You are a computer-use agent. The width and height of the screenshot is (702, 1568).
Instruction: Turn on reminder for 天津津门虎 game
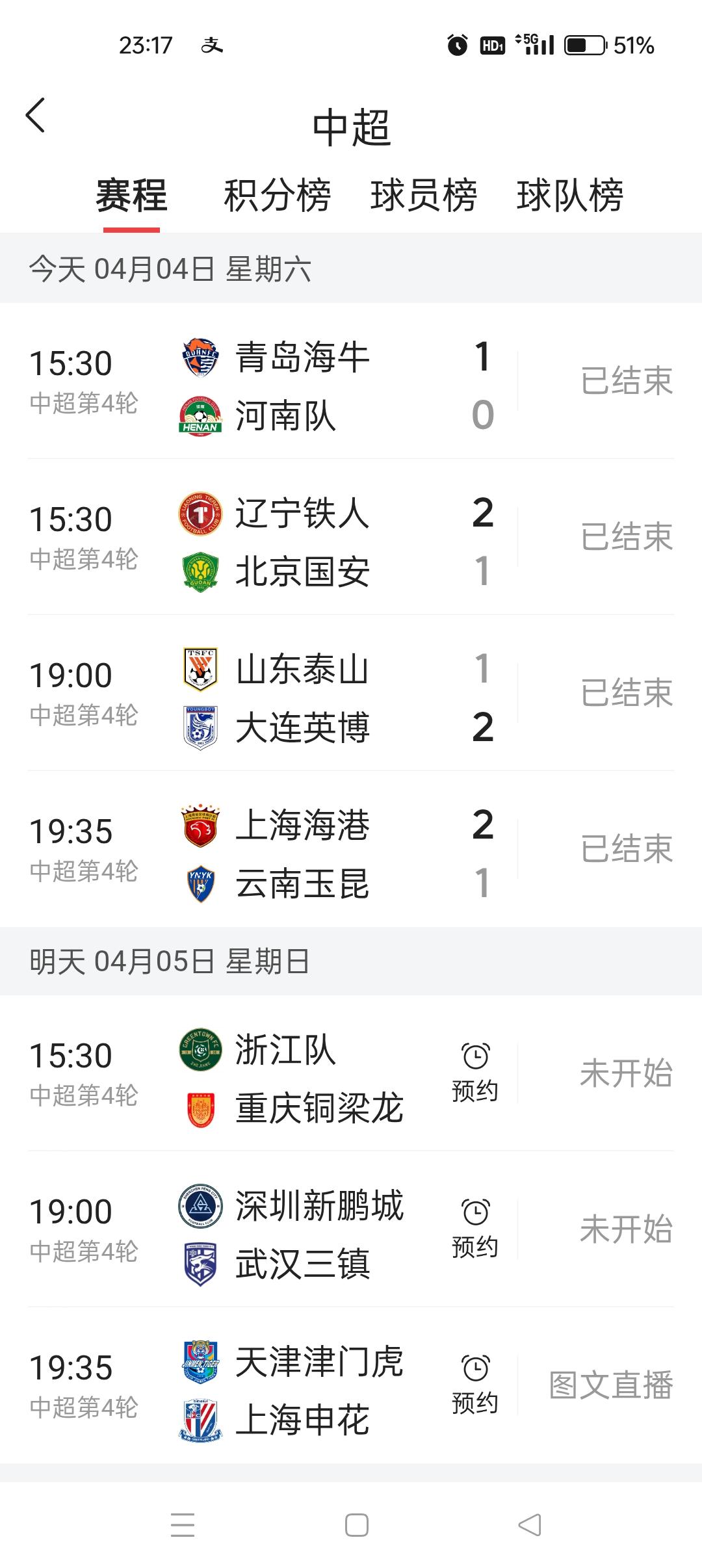tap(474, 1385)
